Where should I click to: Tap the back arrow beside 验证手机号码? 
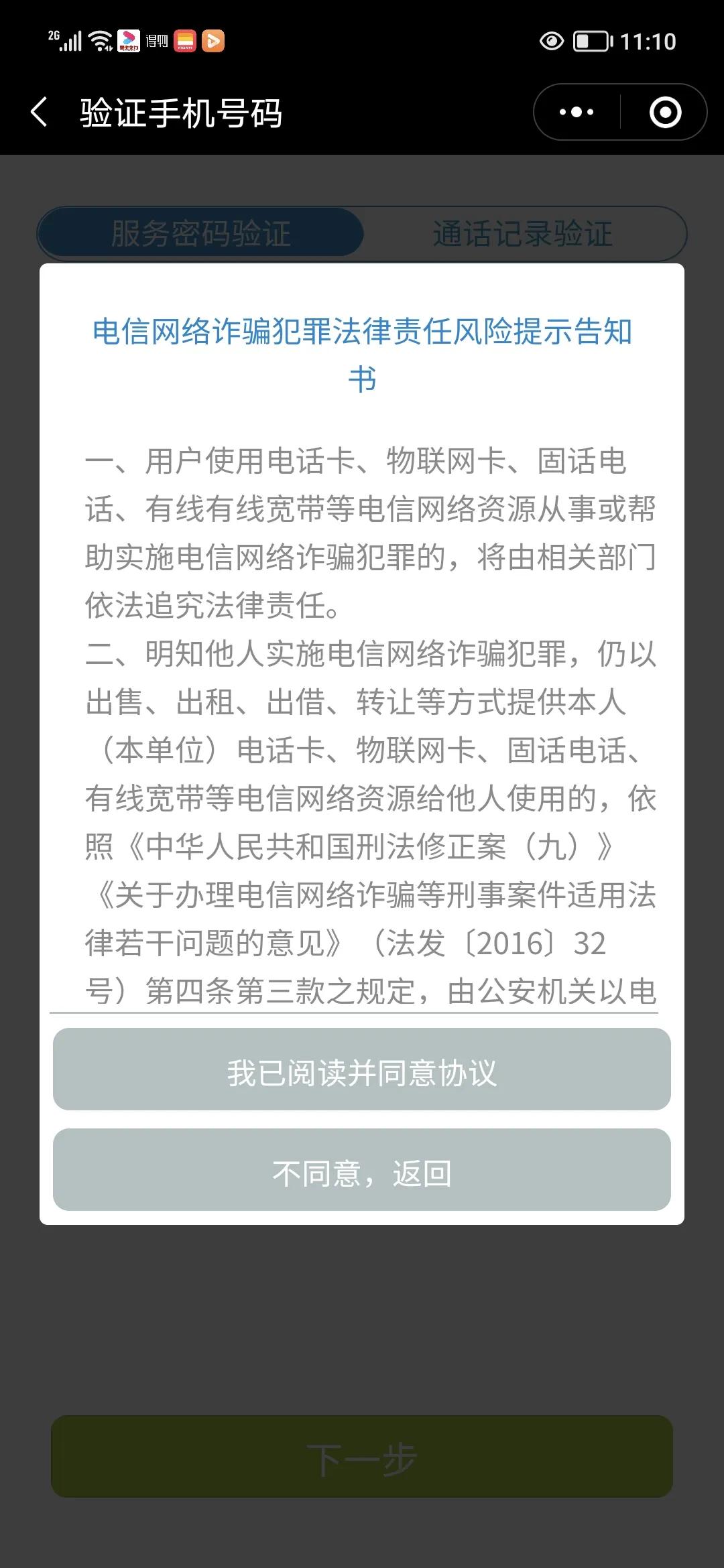[40, 111]
